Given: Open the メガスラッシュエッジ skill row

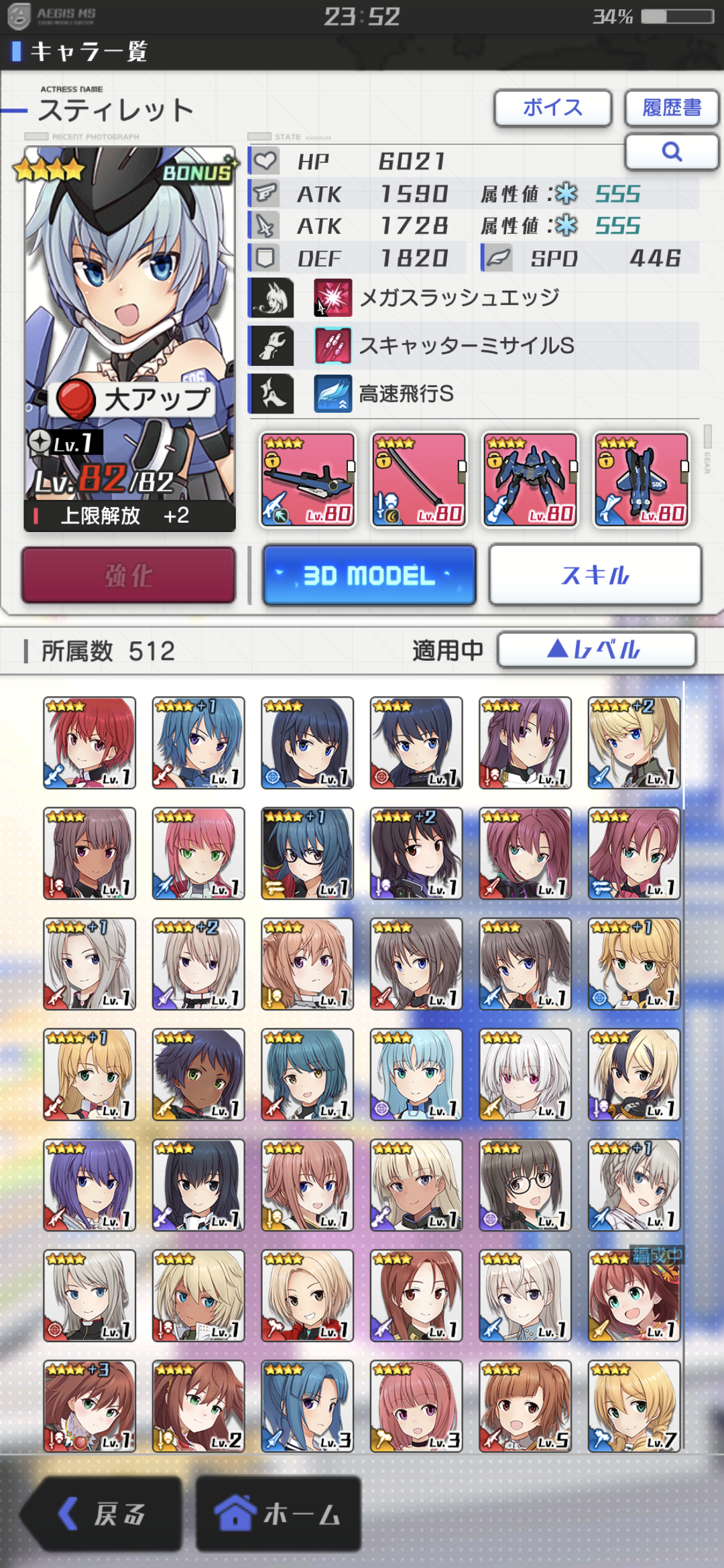Looking at the screenshot, I should 473,298.
